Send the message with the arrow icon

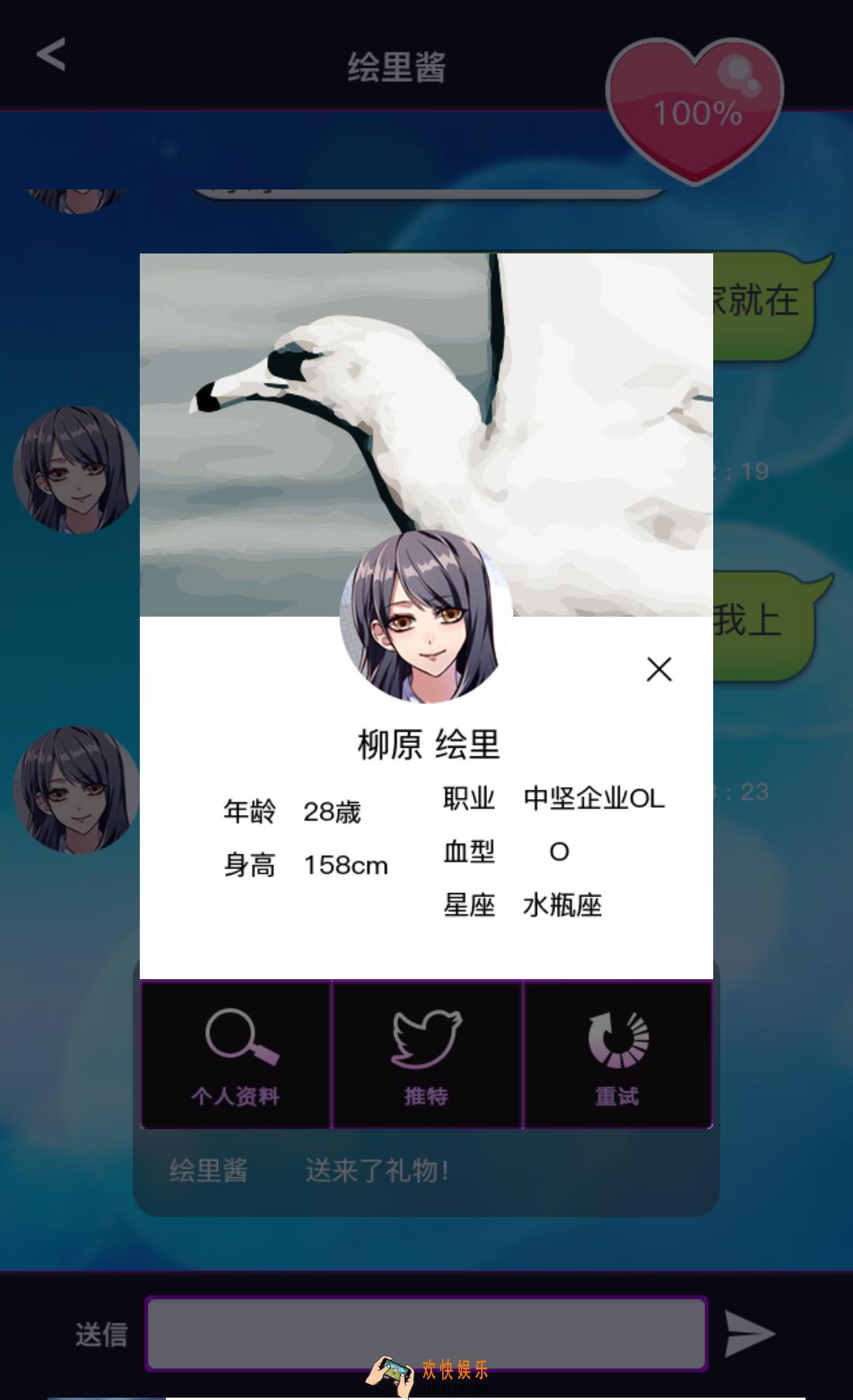pos(749,1334)
